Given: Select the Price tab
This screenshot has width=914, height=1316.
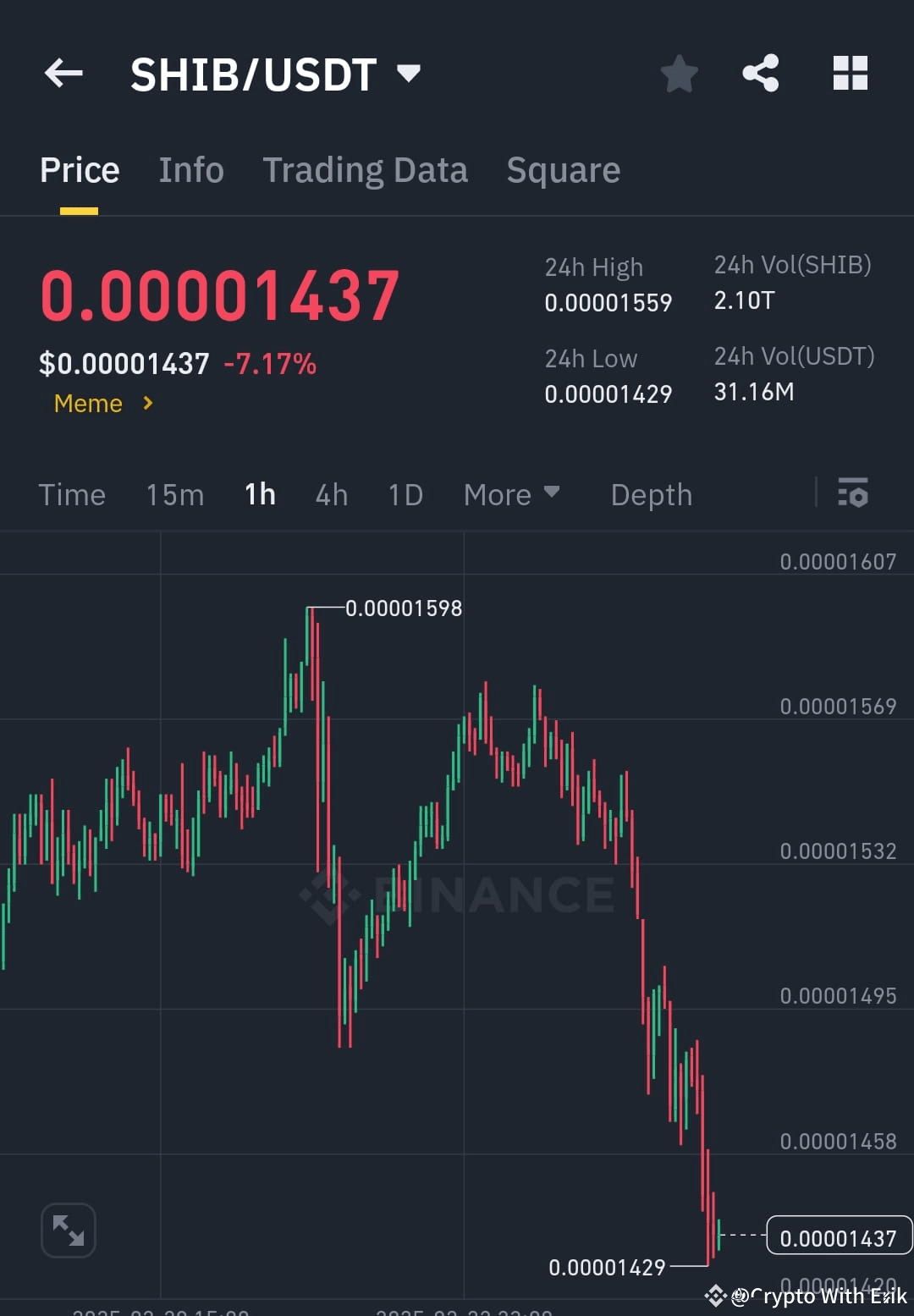Looking at the screenshot, I should [79, 169].
